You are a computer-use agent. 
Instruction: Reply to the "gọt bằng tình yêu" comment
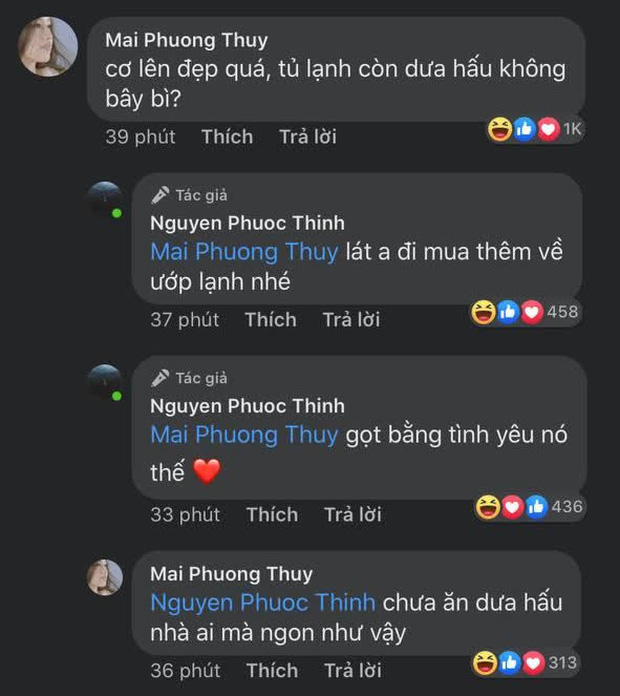pyautogui.click(x=352, y=515)
